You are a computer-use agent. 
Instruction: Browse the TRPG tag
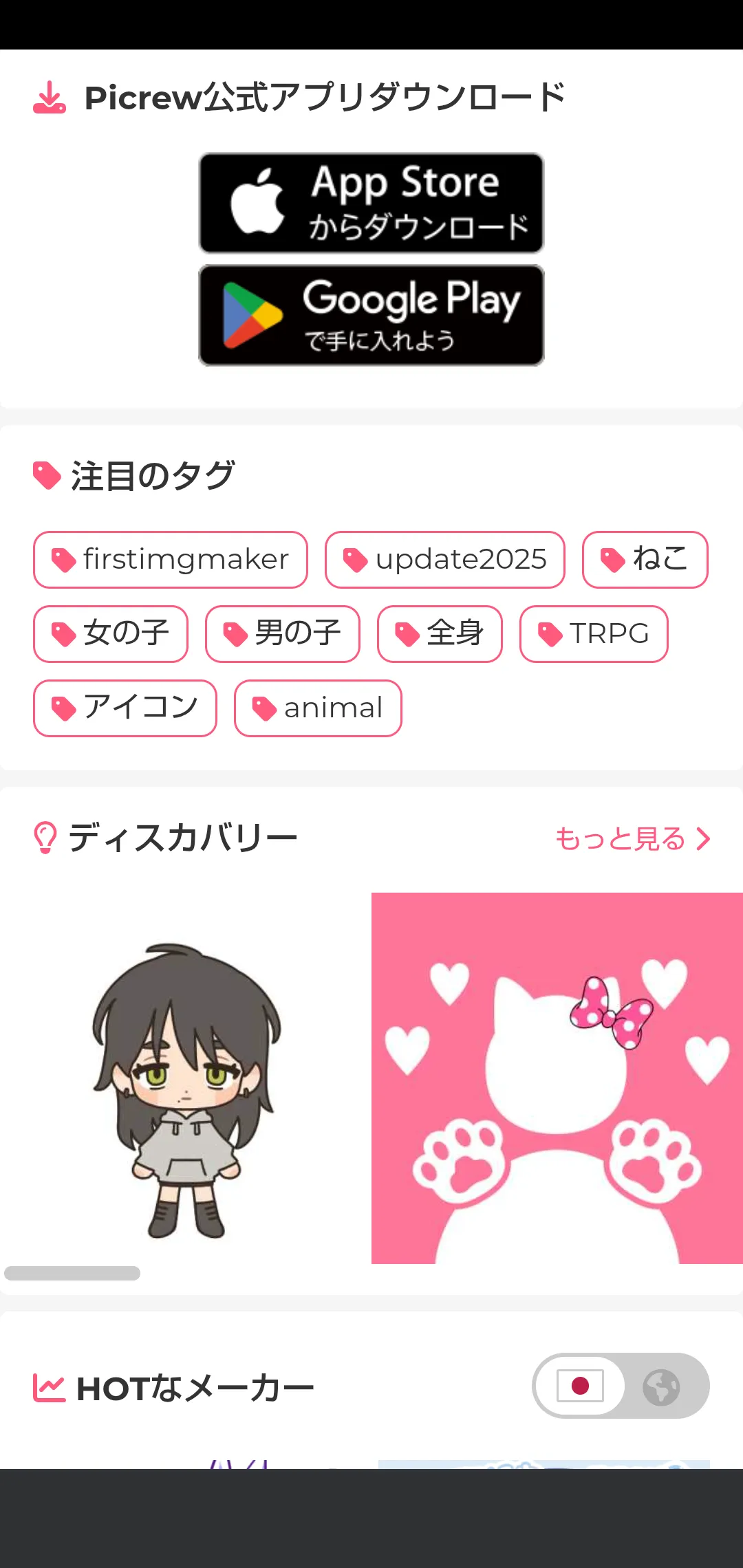point(594,634)
